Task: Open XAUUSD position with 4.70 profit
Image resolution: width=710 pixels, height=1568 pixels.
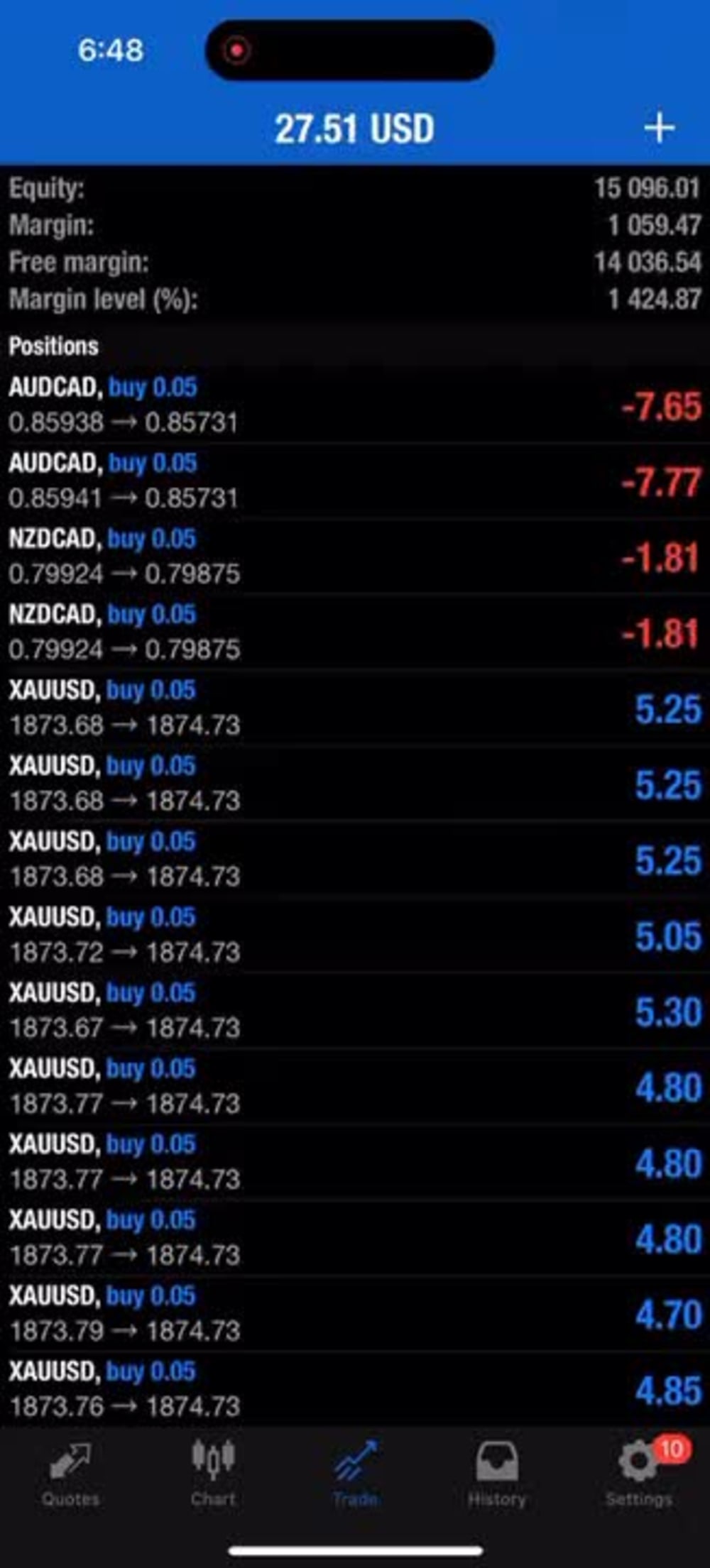Action: tap(355, 1314)
